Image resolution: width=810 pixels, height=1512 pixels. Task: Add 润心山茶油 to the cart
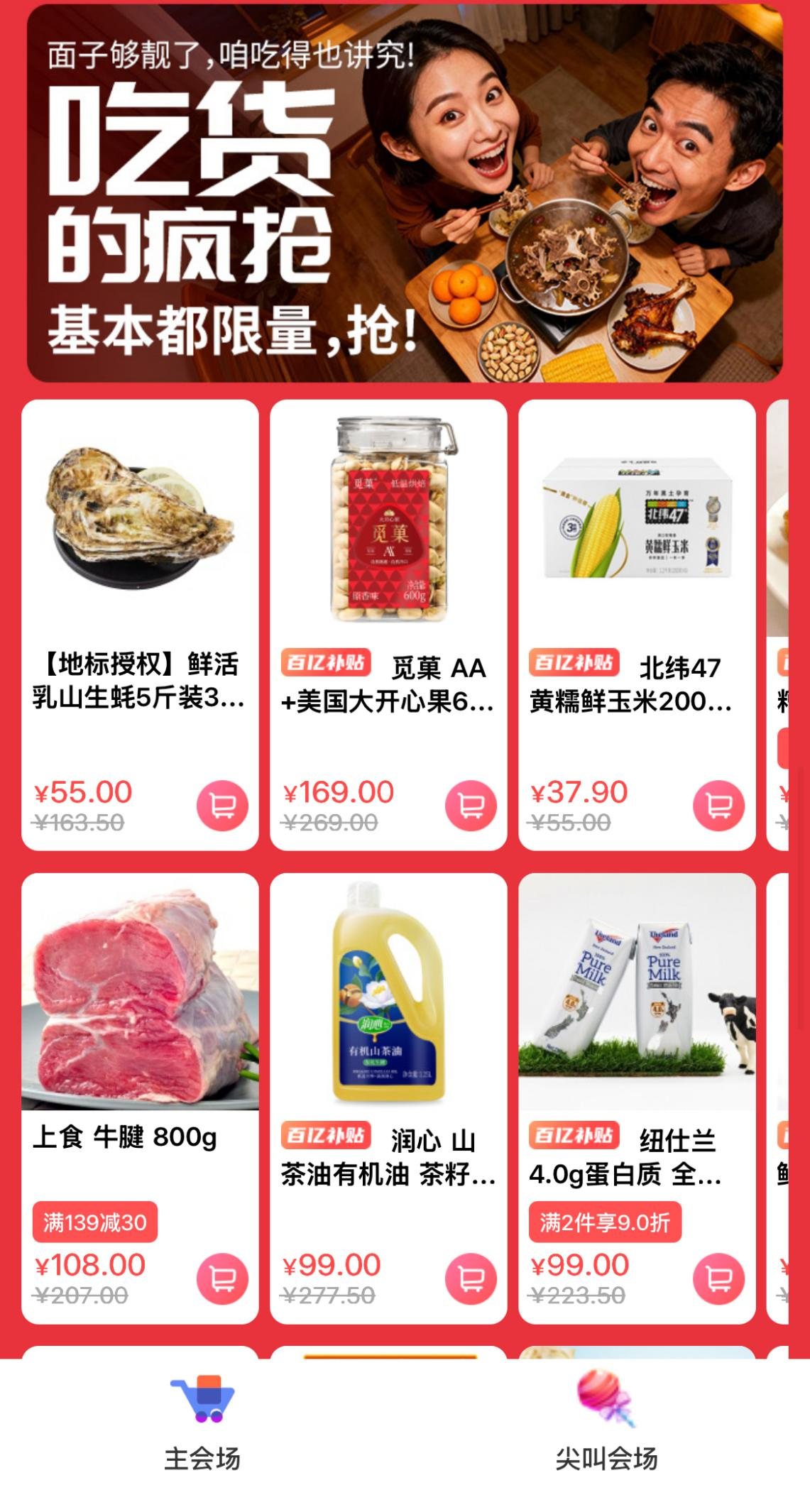[471, 1279]
